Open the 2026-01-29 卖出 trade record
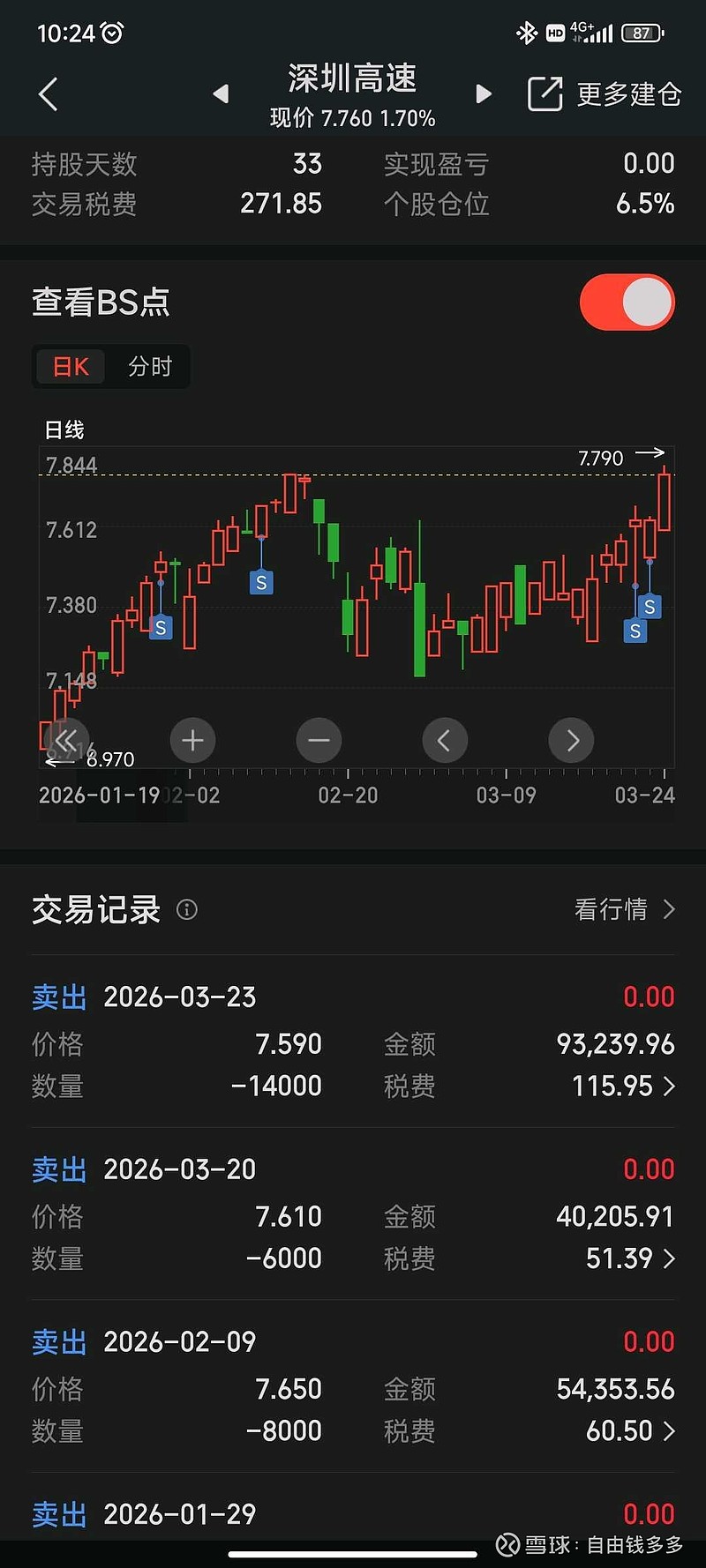 coord(353,1514)
